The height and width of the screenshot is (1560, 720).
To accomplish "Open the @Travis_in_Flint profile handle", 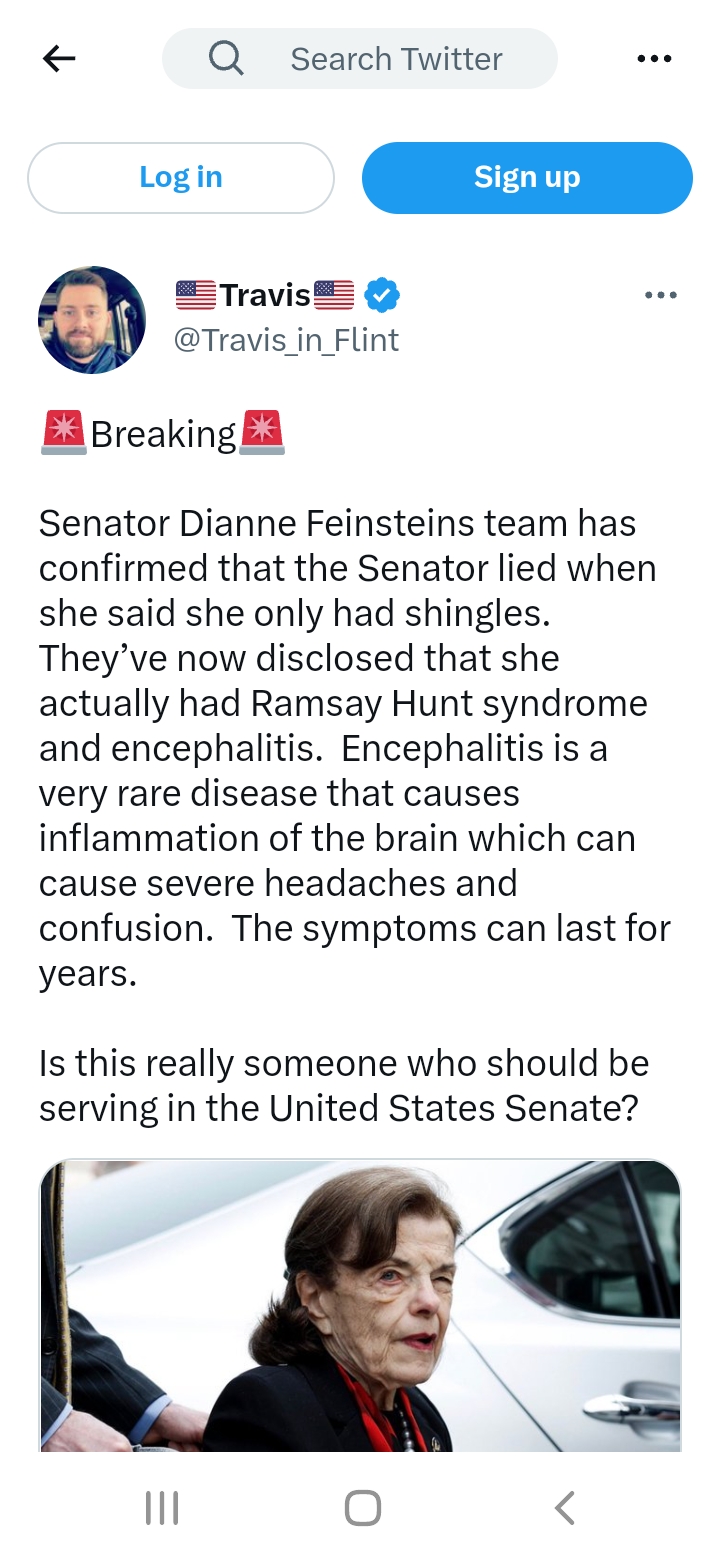I will click(x=286, y=341).
